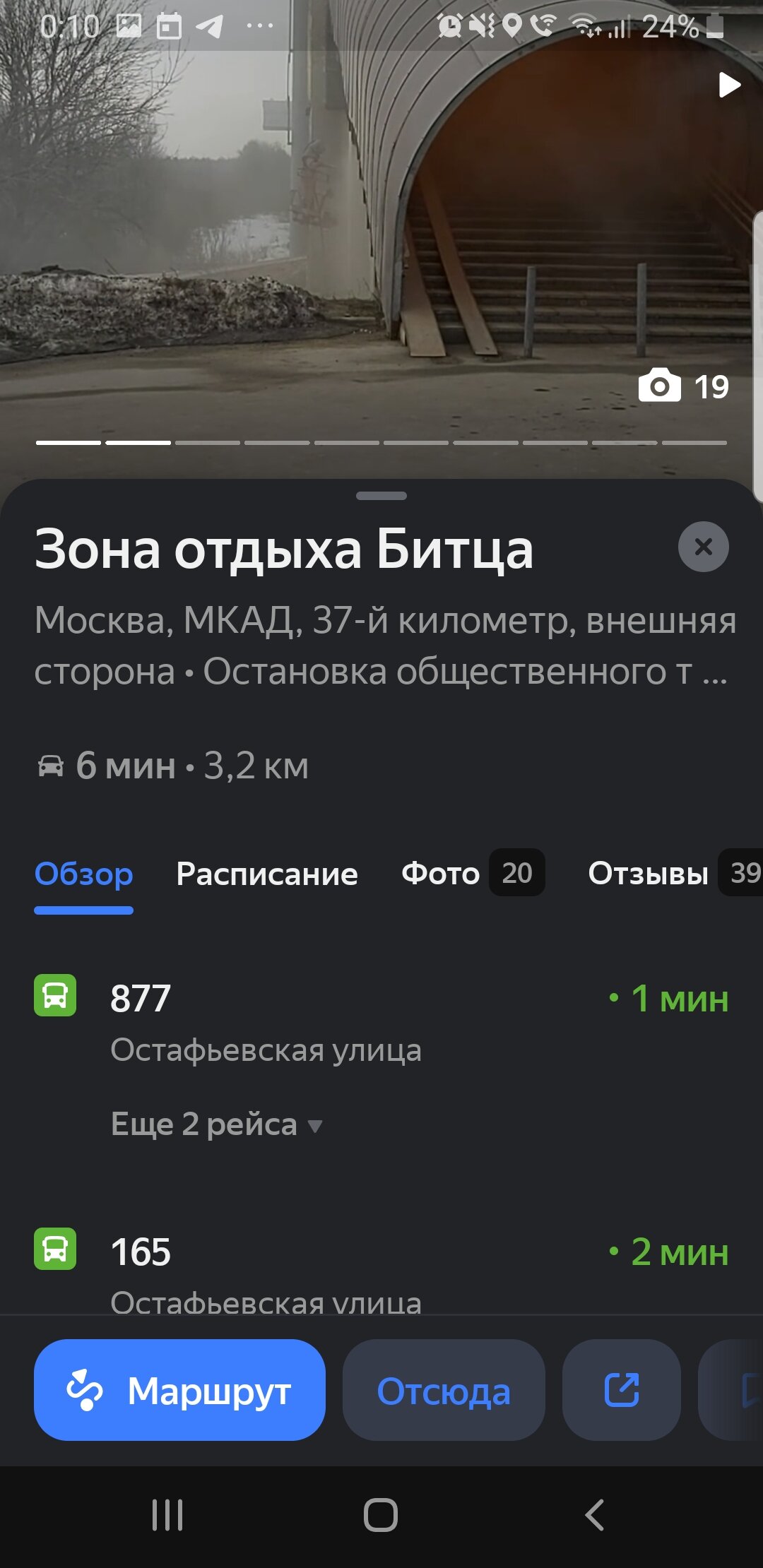The height and width of the screenshot is (1568, 763).
Task: Open the gallery of 19 photos
Action: [682, 386]
